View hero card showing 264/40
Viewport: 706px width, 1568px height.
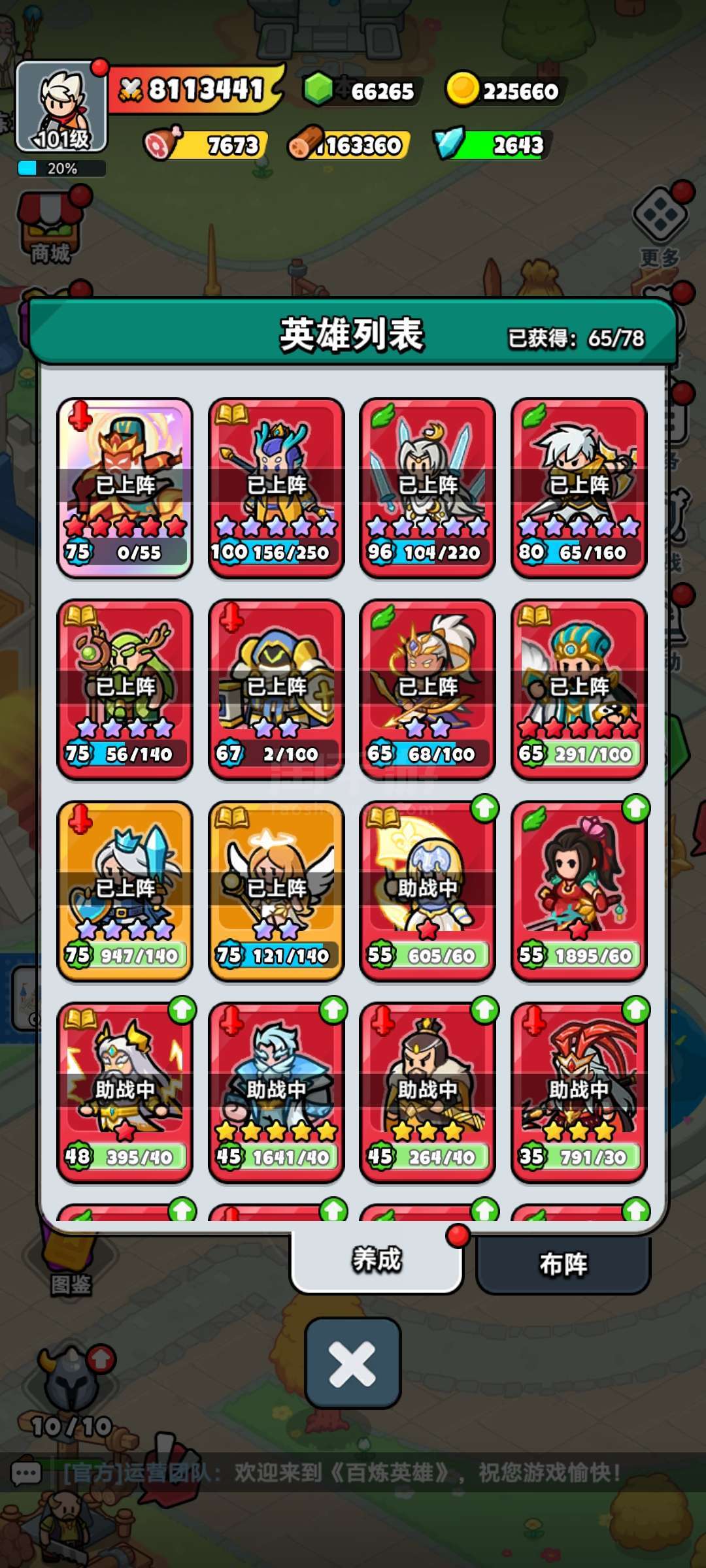coord(428,1092)
